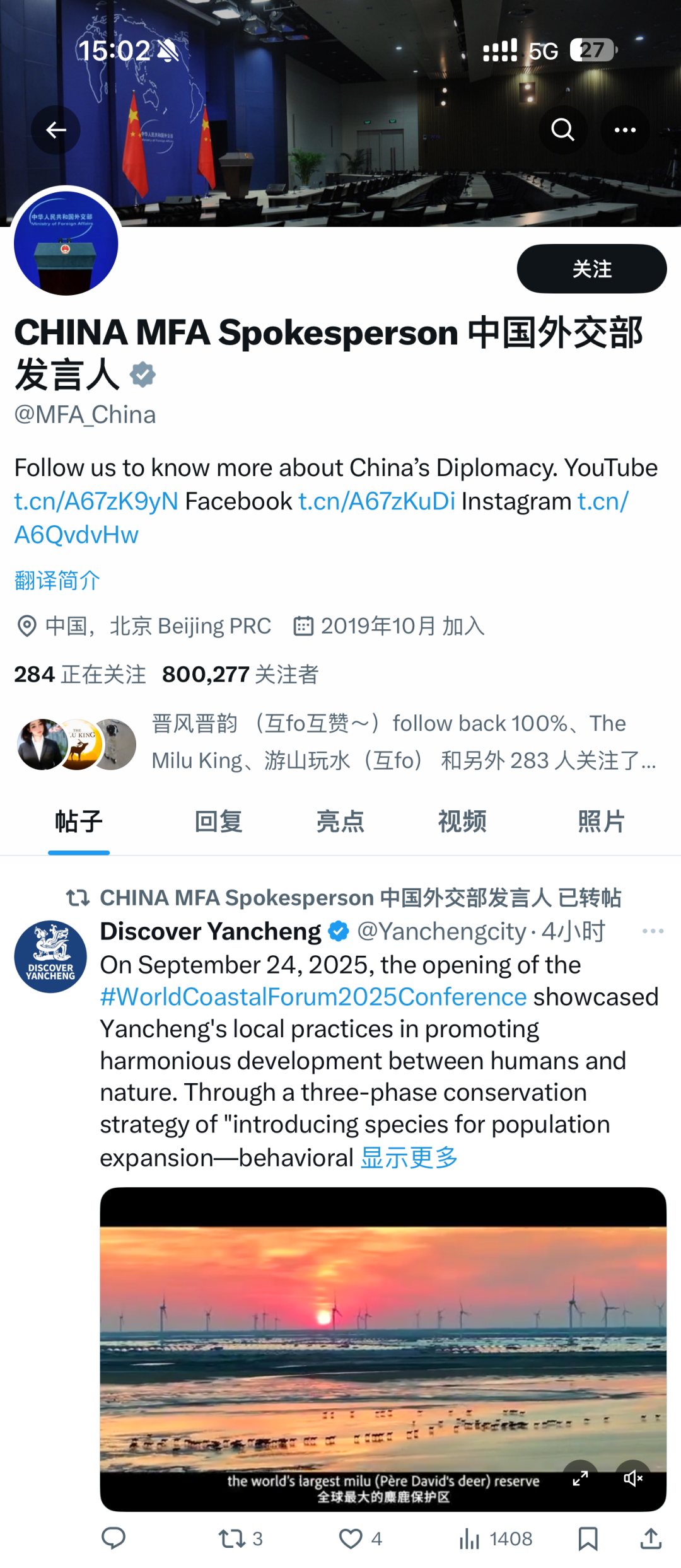Open the profile overflow menu
This screenshot has width=681, height=1568.
click(x=625, y=131)
